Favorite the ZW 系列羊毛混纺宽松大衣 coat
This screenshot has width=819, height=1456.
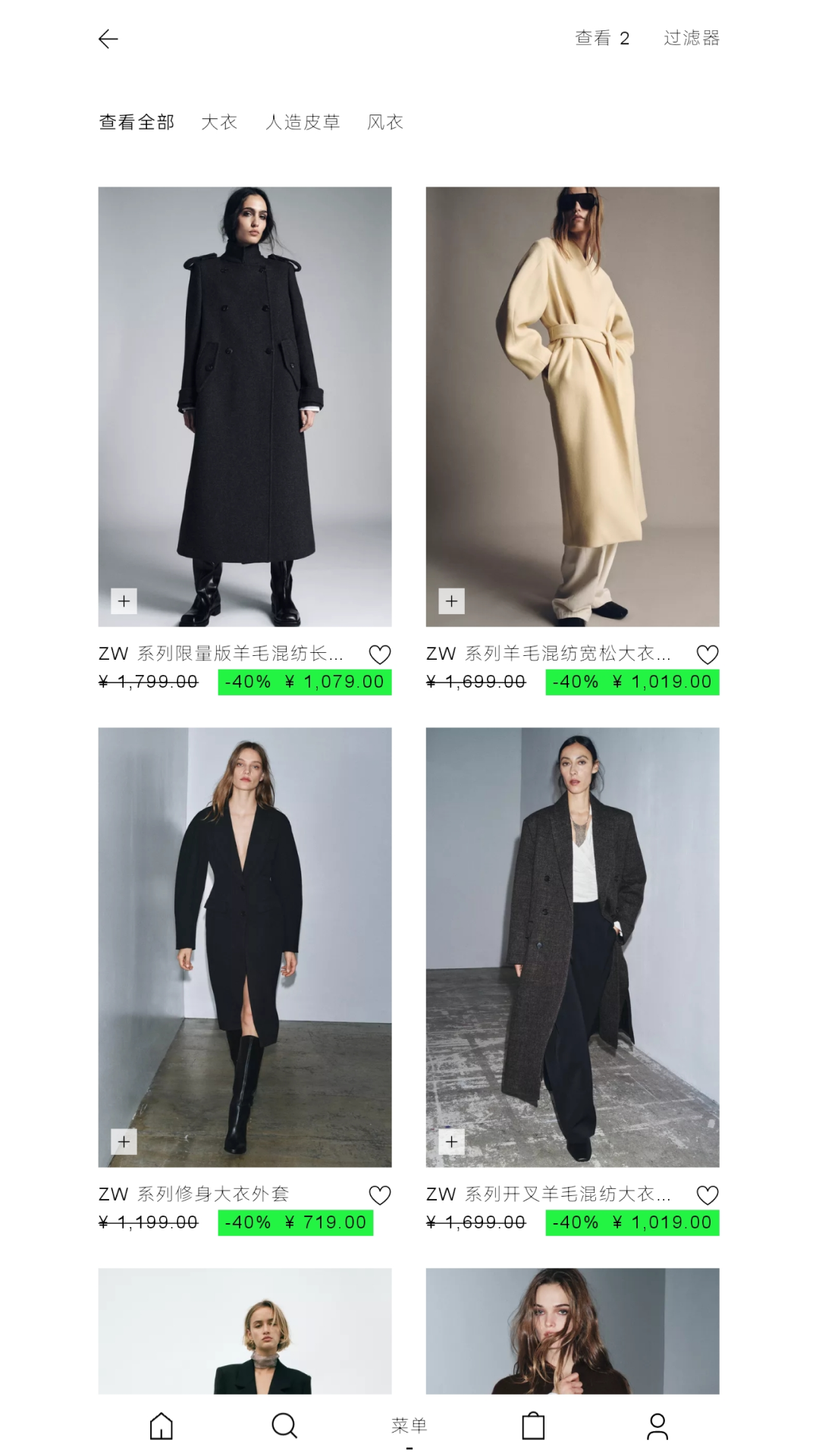707,654
